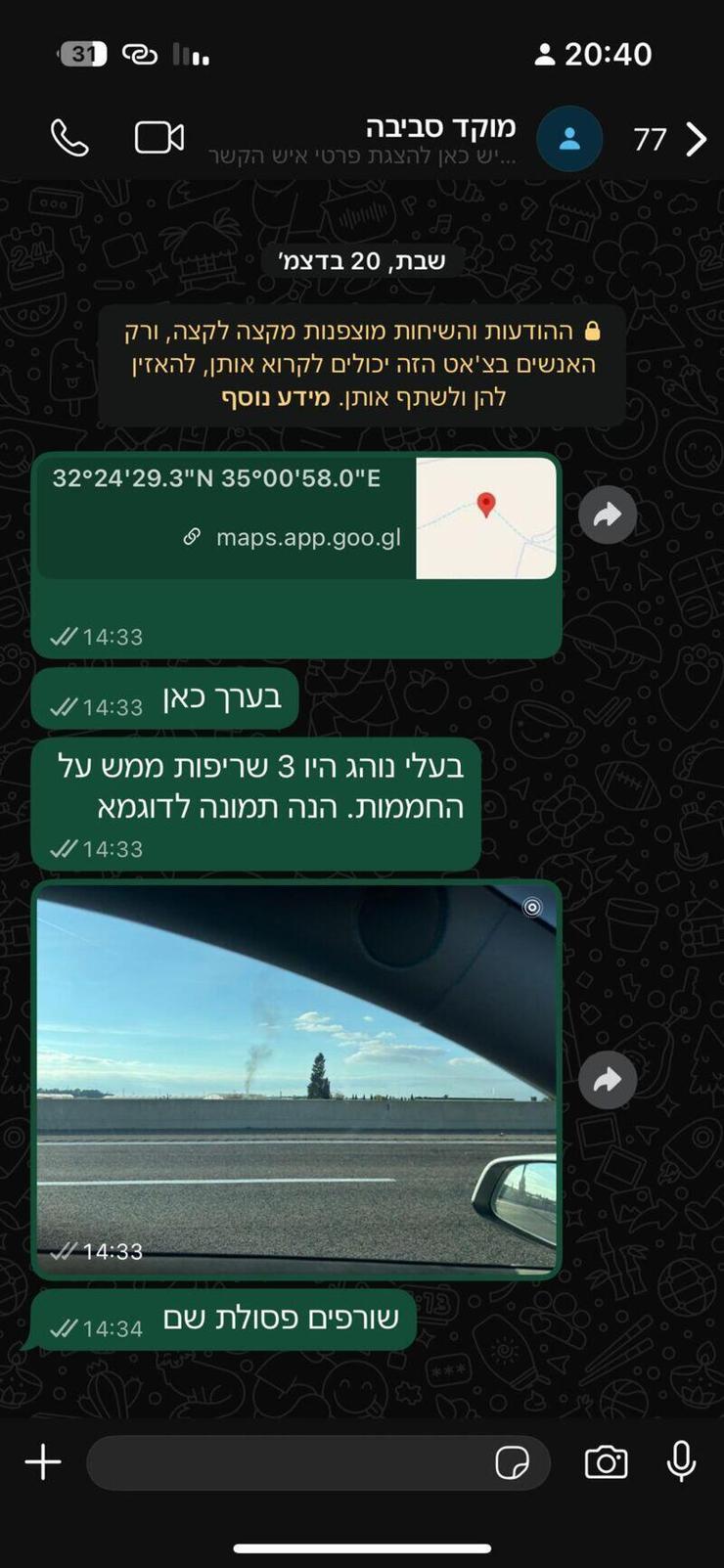Forward the smoke photo message
724x1568 pixels.
point(608,1080)
